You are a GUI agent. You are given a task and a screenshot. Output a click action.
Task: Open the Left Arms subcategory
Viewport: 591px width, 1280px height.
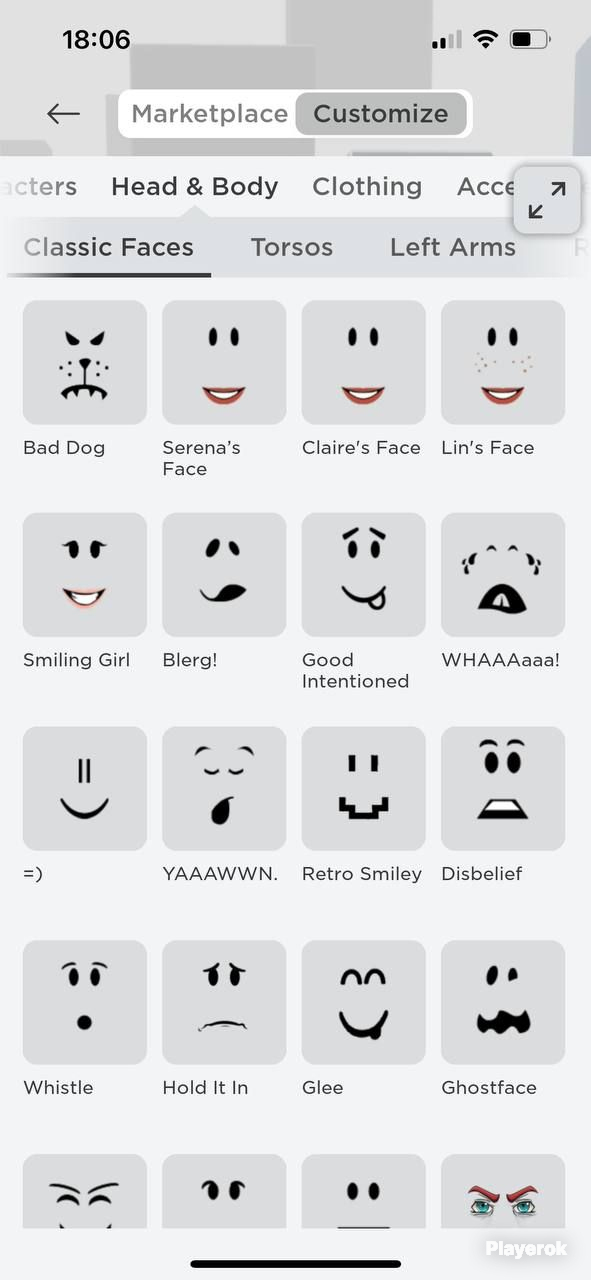453,247
